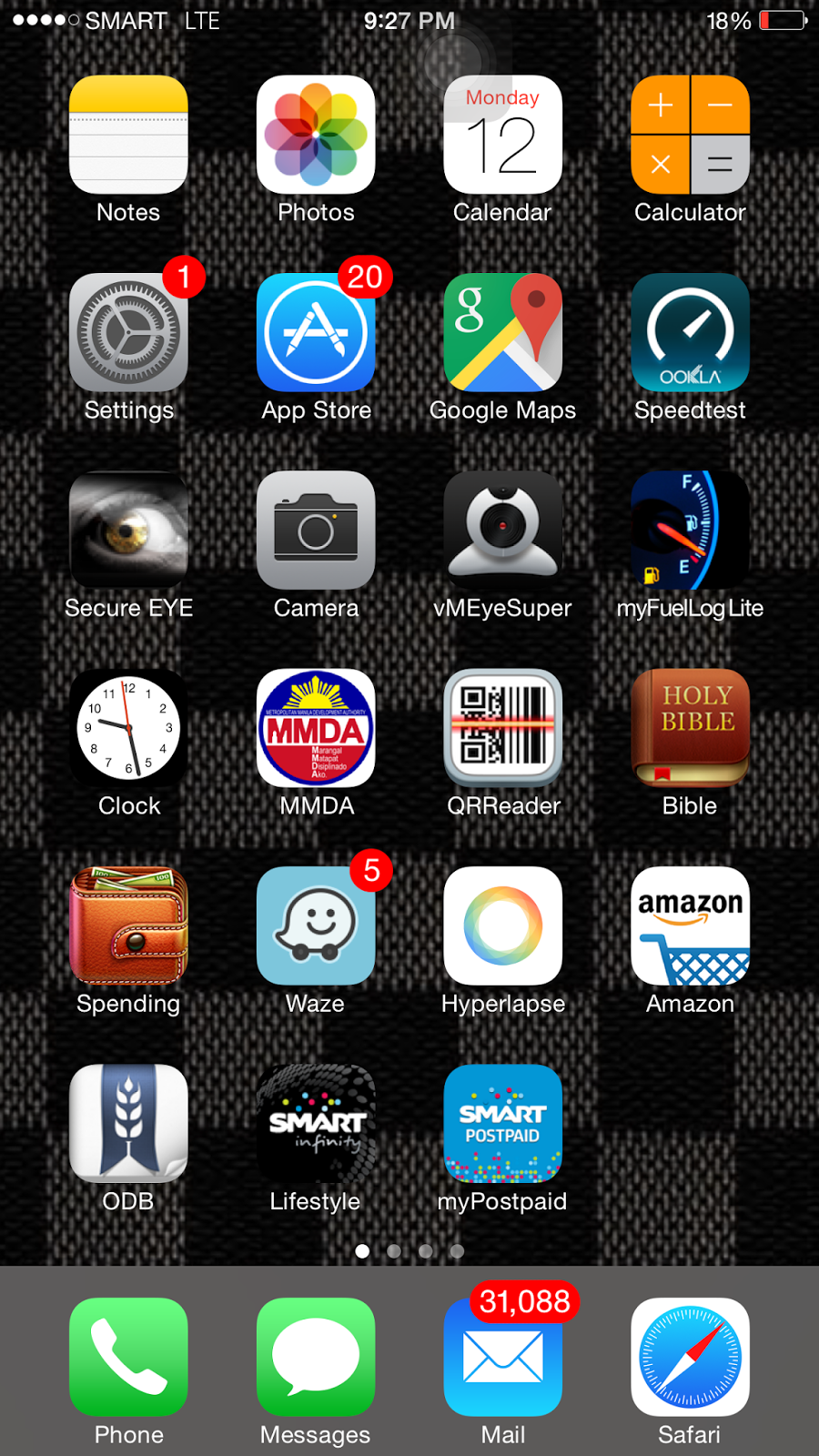
Task: Launch Safari from the dock
Action: tap(691, 1357)
